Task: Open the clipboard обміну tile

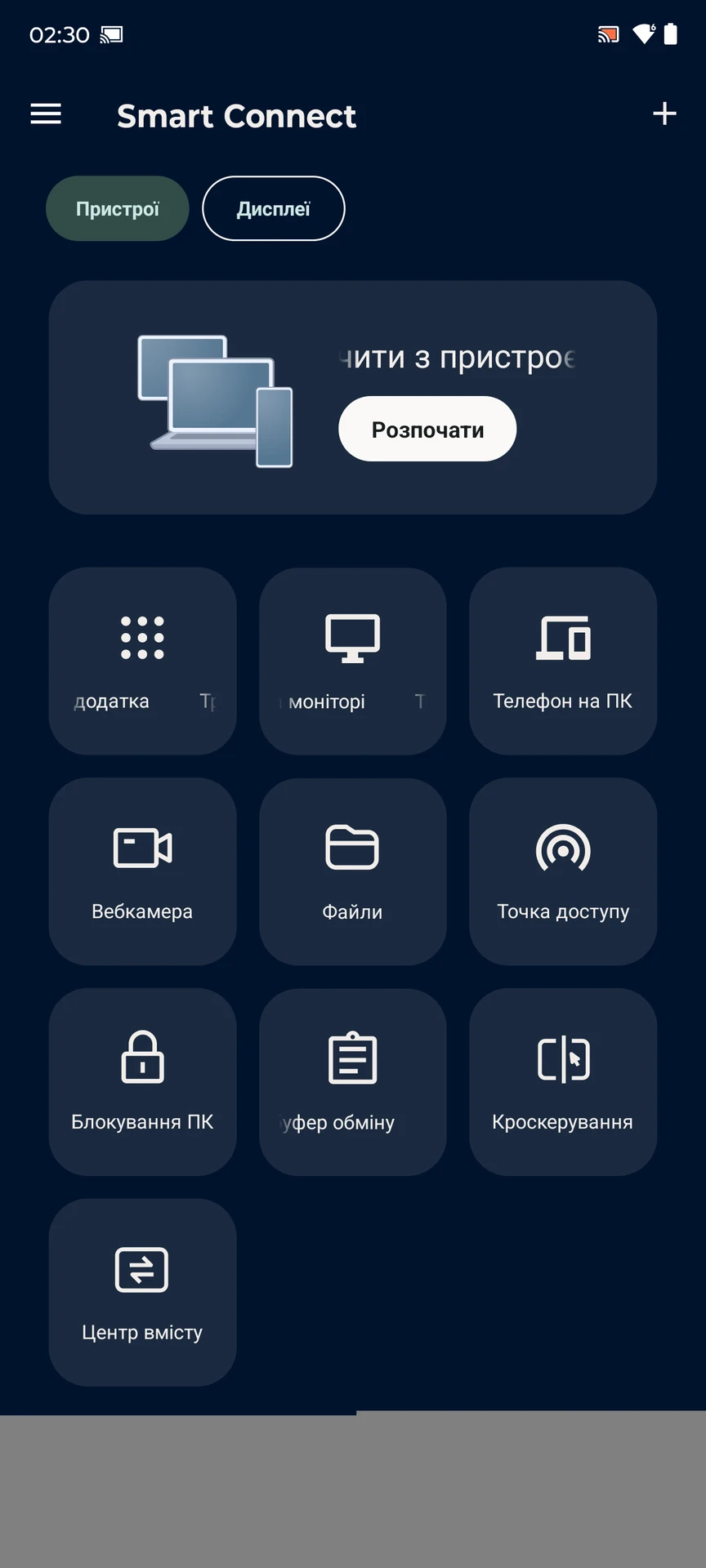Action: coord(353,1082)
